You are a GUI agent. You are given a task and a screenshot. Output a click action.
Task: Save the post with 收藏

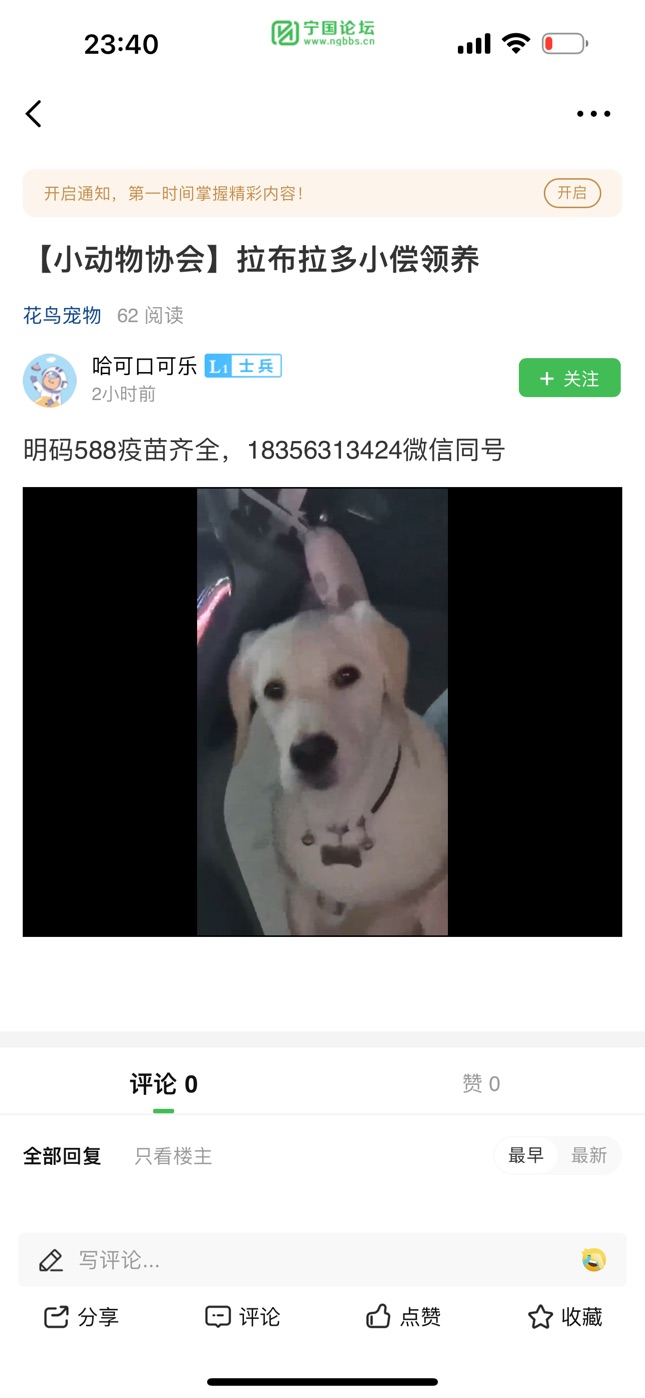(x=565, y=1317)
